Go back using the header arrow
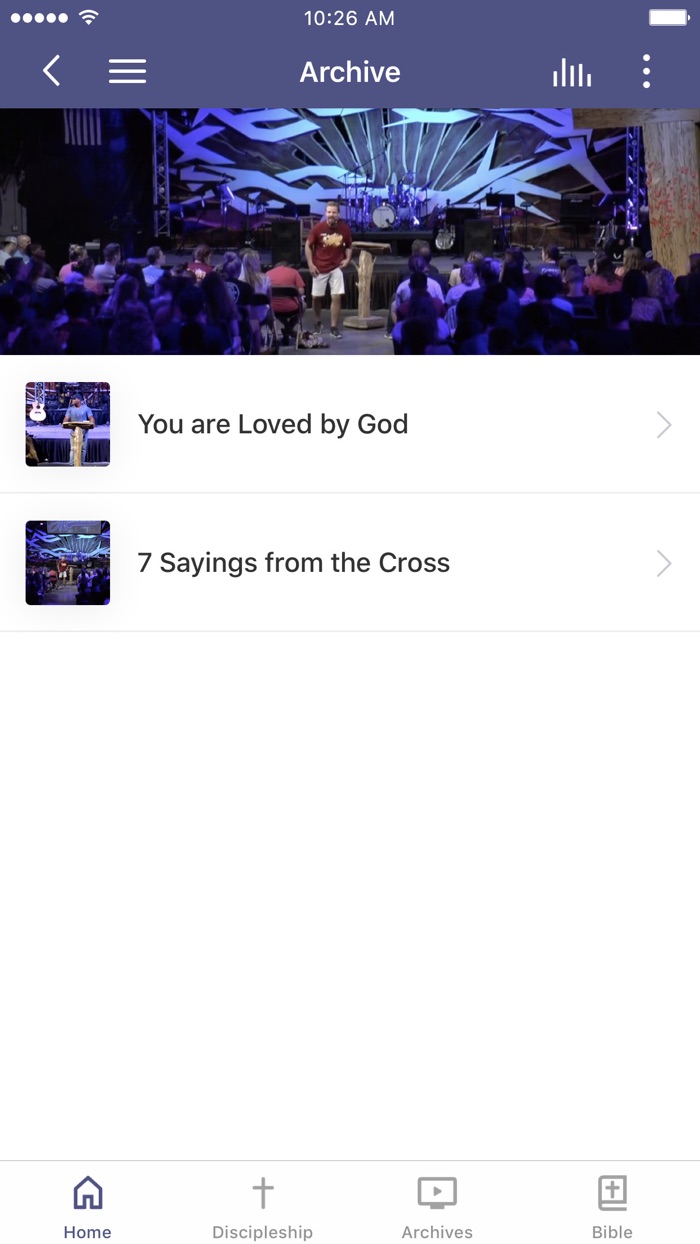 point(52,71)
